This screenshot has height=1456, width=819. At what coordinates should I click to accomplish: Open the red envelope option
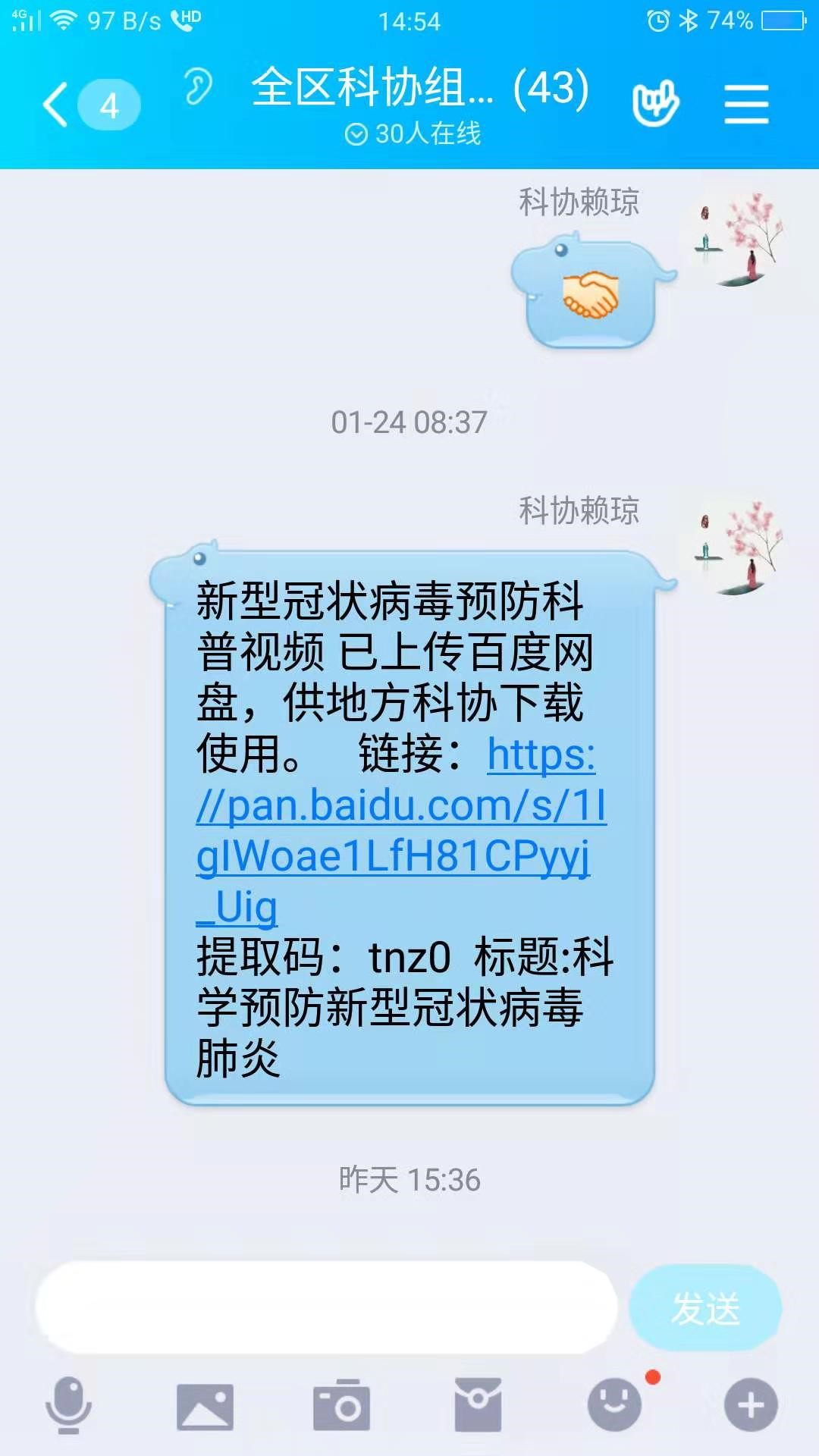tap(478, 1405)
